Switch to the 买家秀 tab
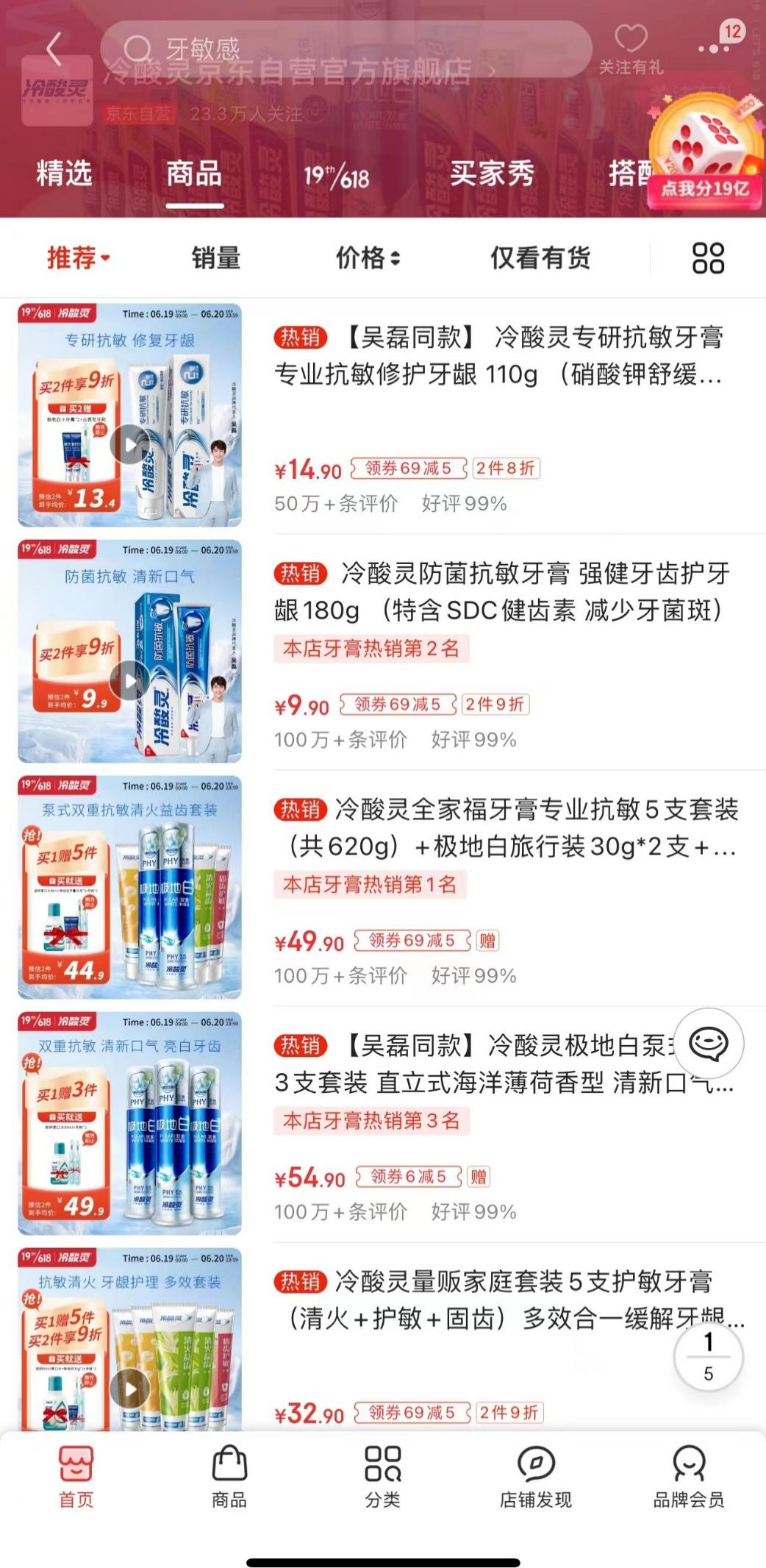This screenshot has width=766, height=1568. coord(492,174)
